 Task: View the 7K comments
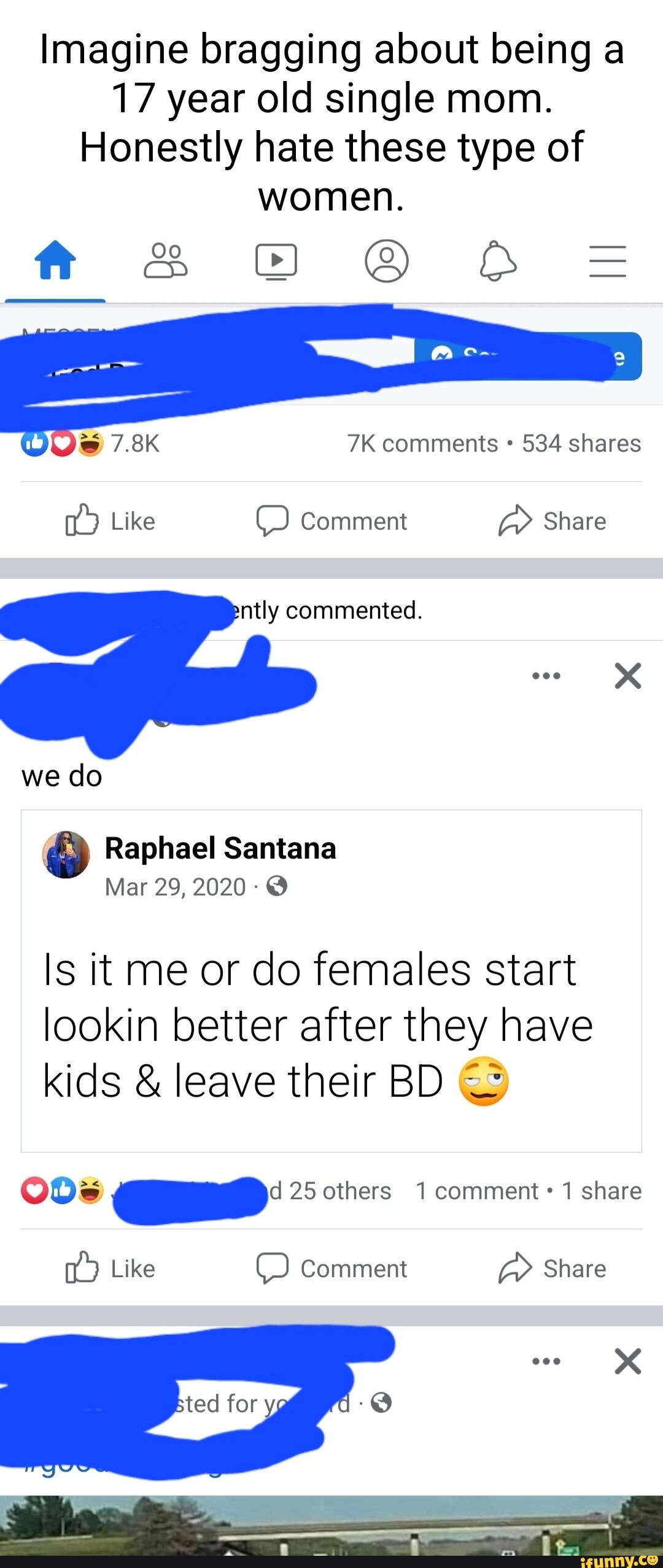pyautogui.click(x=422, y=444)
